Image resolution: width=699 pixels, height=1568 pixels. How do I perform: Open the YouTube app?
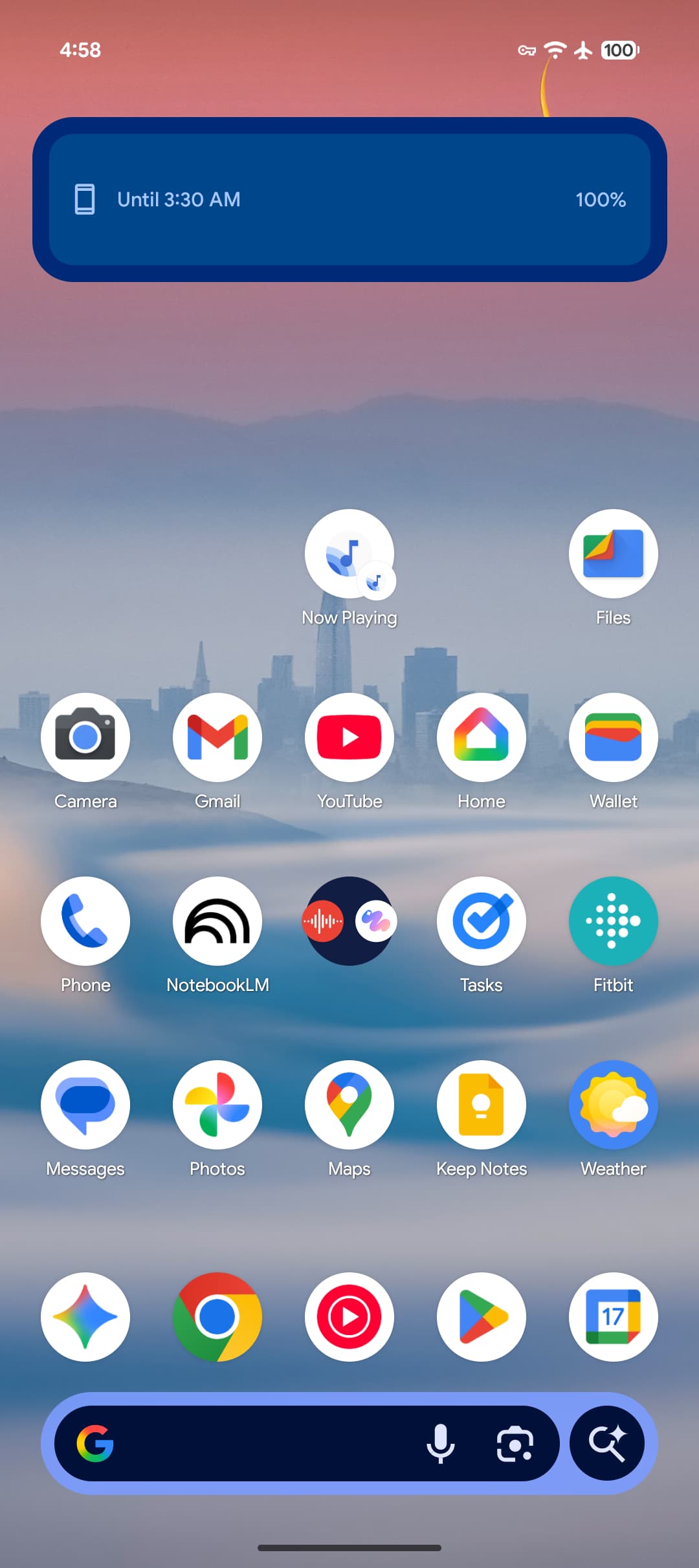tap(349, 737)
